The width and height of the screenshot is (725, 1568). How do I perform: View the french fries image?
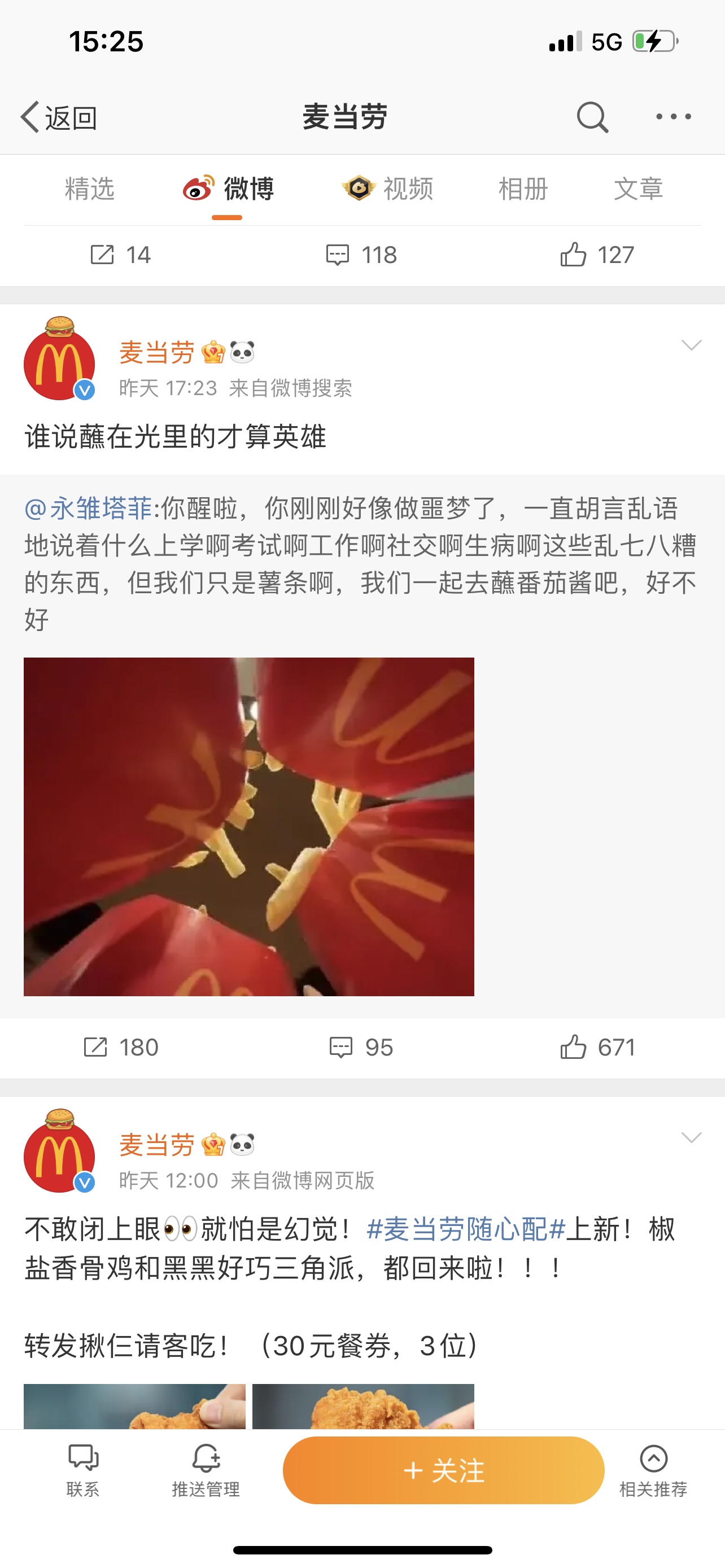248,826
